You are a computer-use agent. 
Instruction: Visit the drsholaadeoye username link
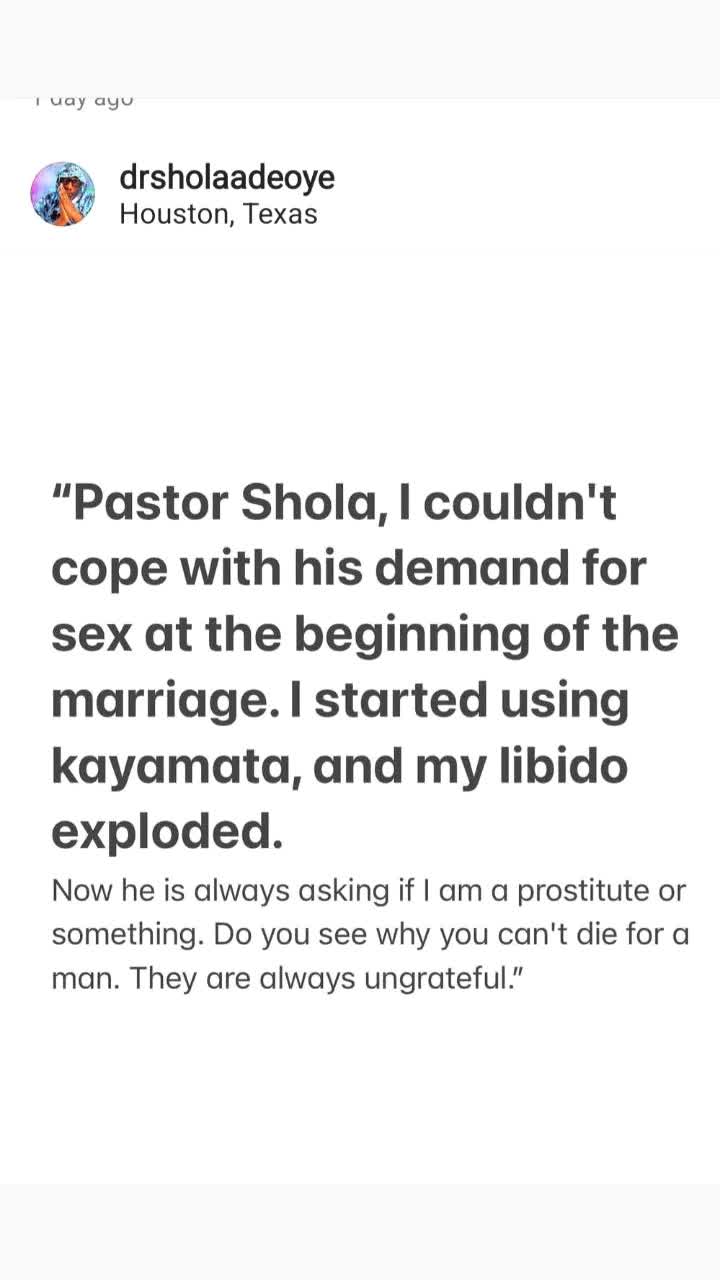pos(227,178)
